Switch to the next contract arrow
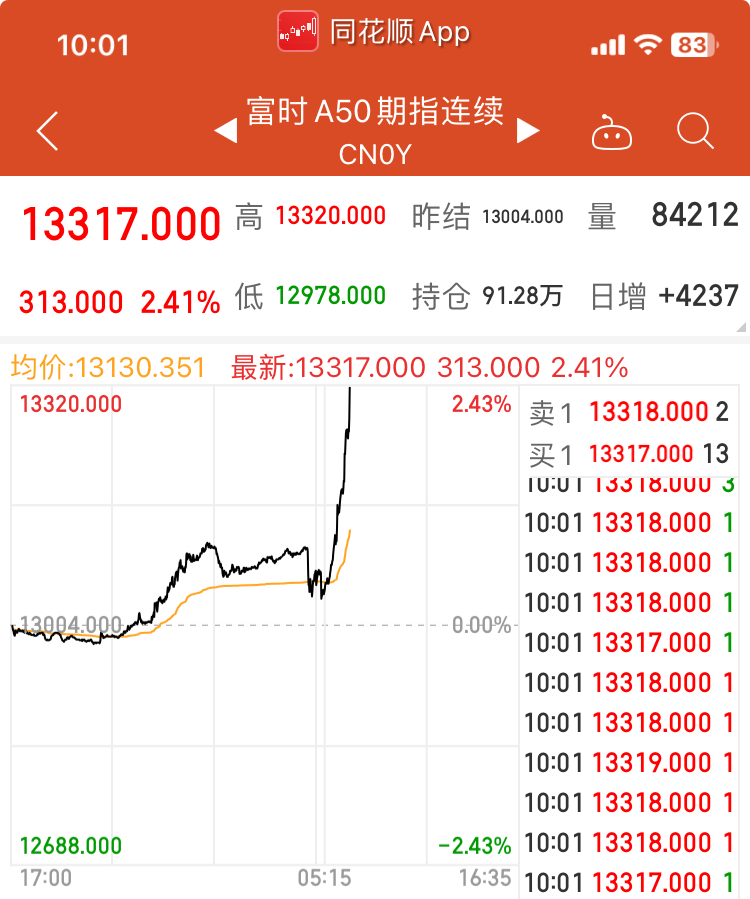Image resolution: width=750 pixels, height=899 pixels. pos(528,131)
